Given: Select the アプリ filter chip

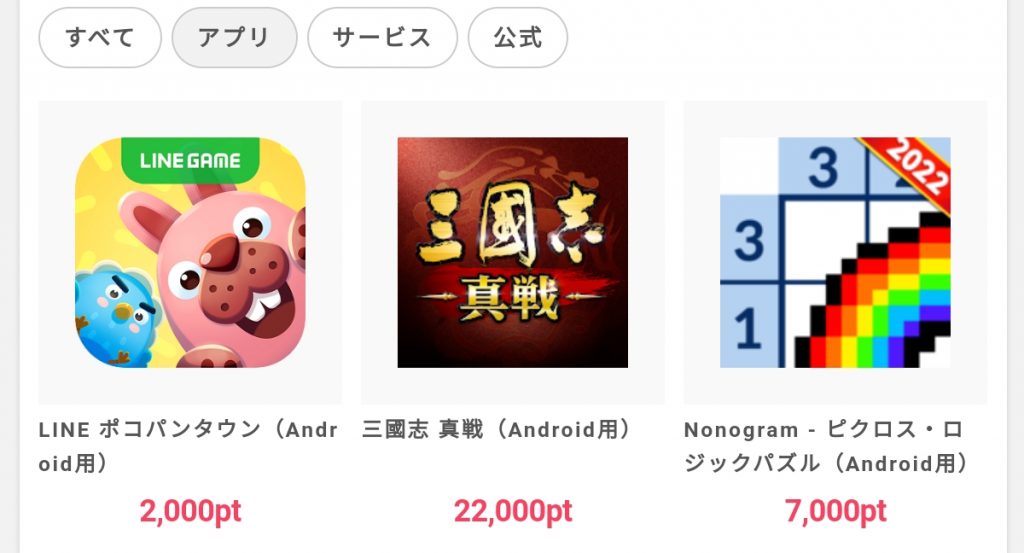Looking at the screenshot, I should point(234,38).
